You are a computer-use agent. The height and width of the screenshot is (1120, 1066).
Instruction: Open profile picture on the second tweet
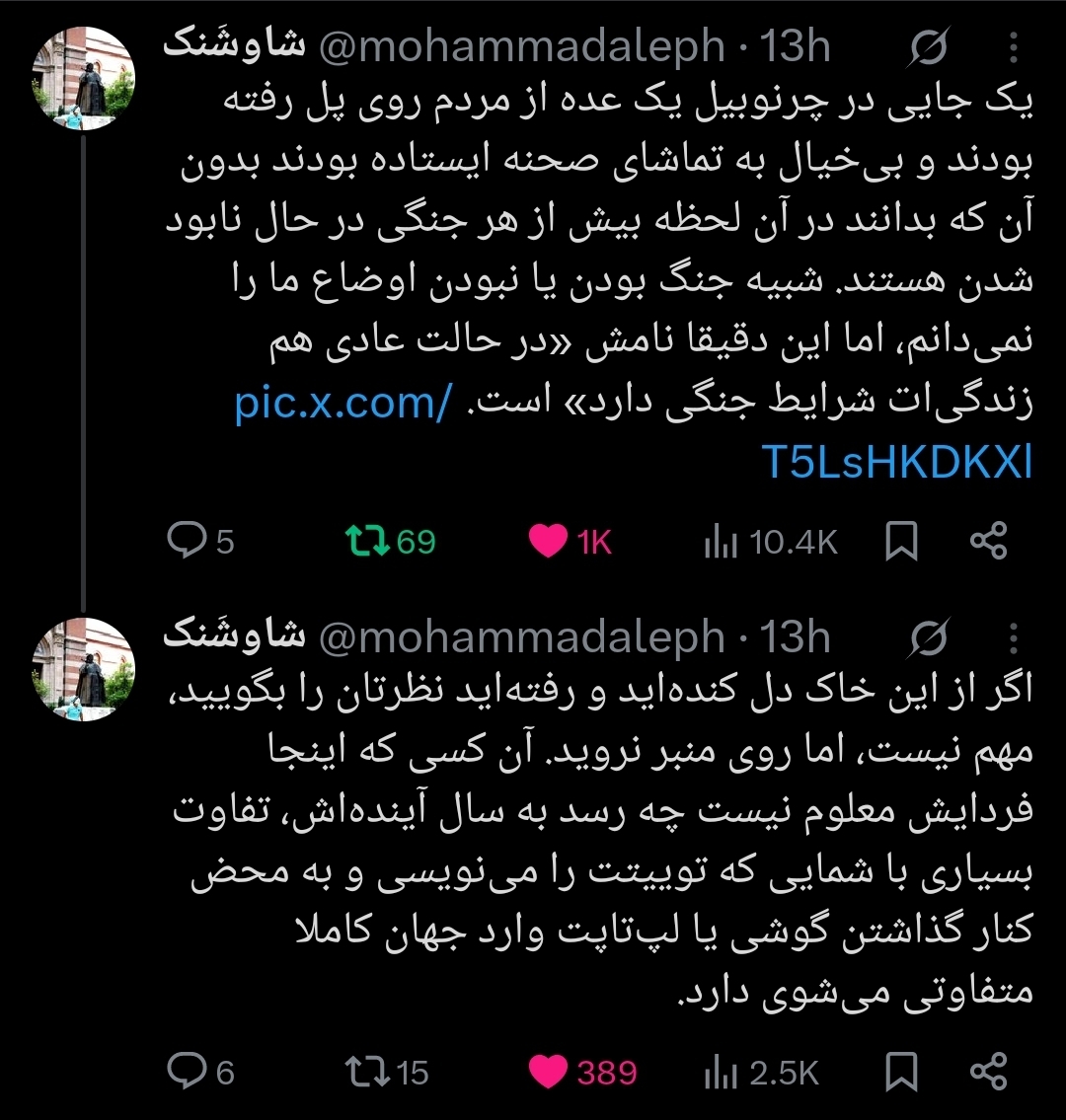[x=83, y=668]
